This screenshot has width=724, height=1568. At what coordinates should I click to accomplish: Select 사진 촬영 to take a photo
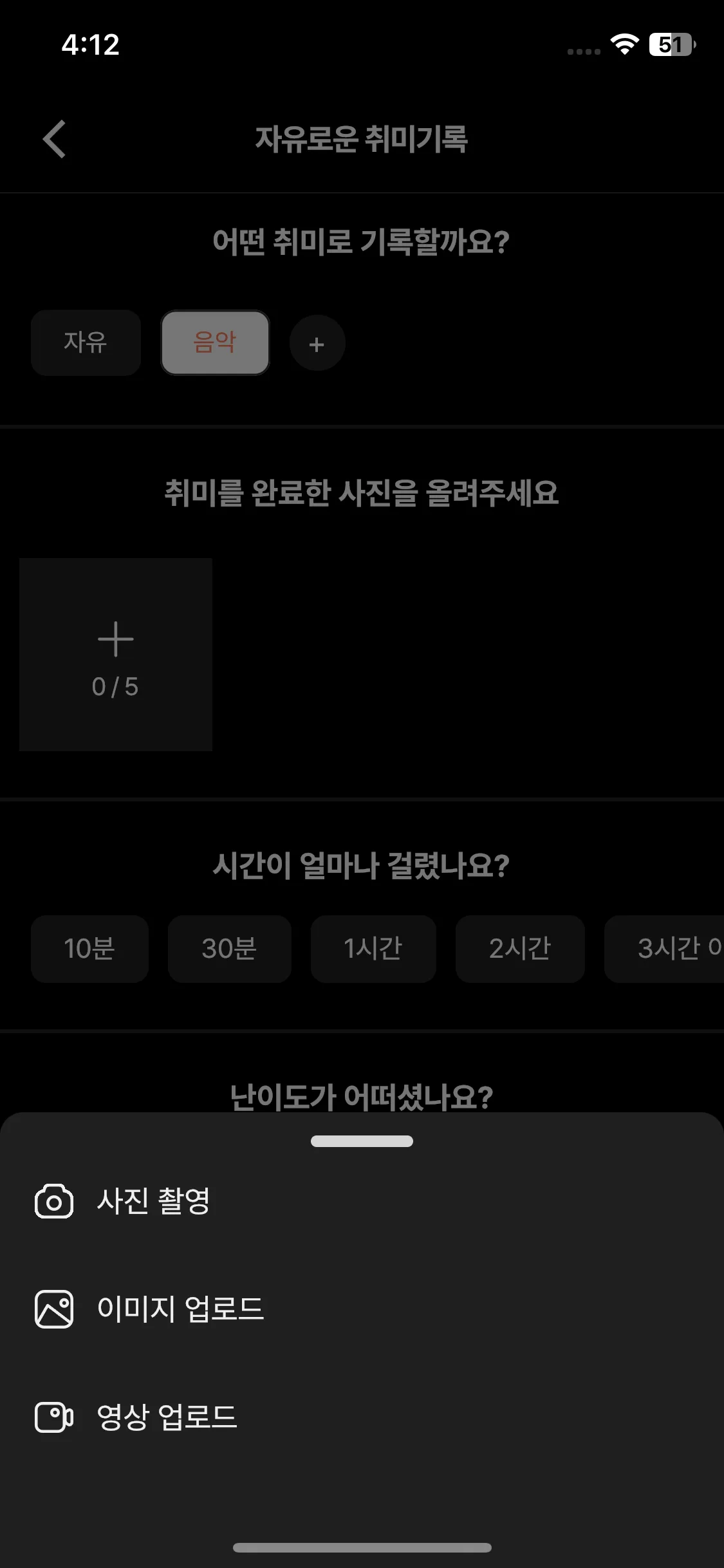coord(362,1201)
